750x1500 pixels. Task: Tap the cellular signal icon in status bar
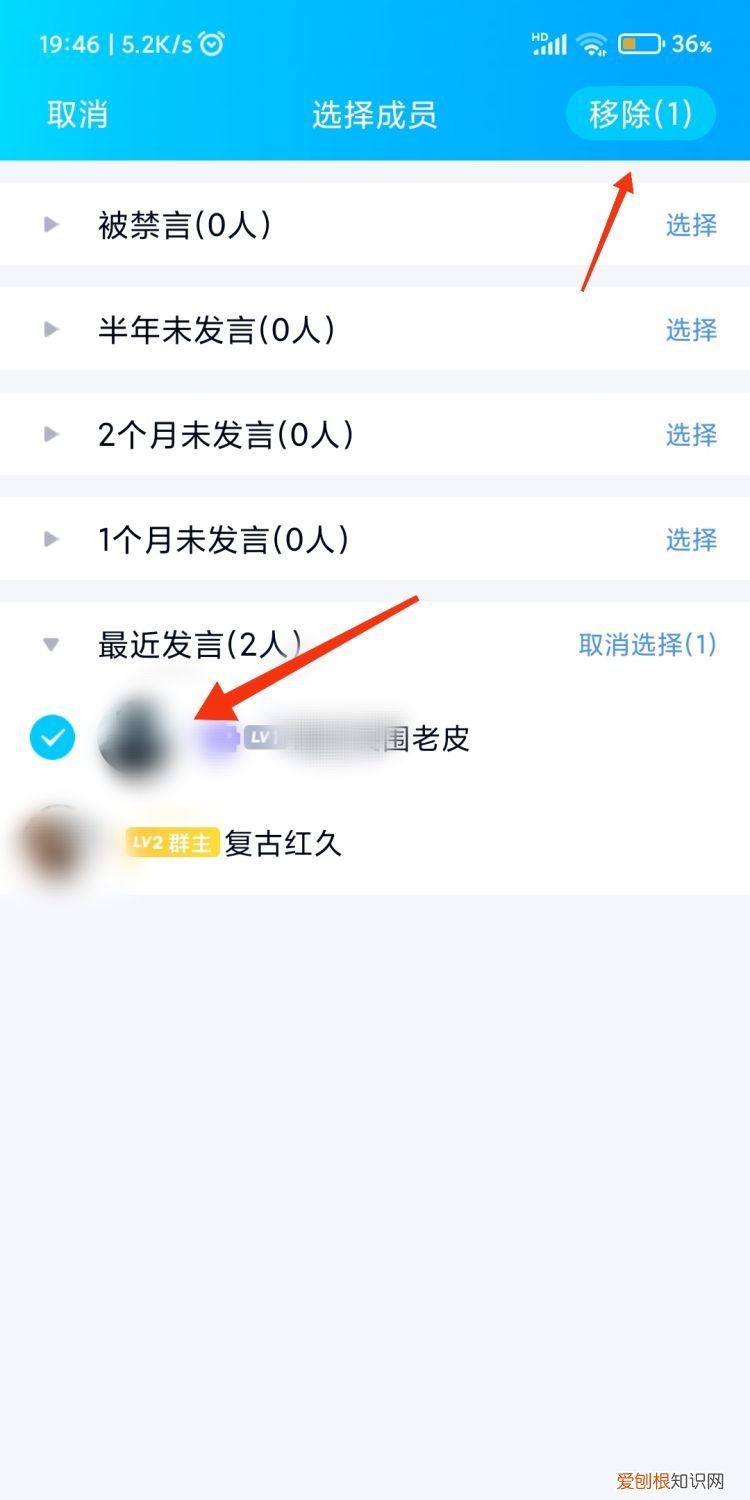pyautogui.click(x=548, y=44)
